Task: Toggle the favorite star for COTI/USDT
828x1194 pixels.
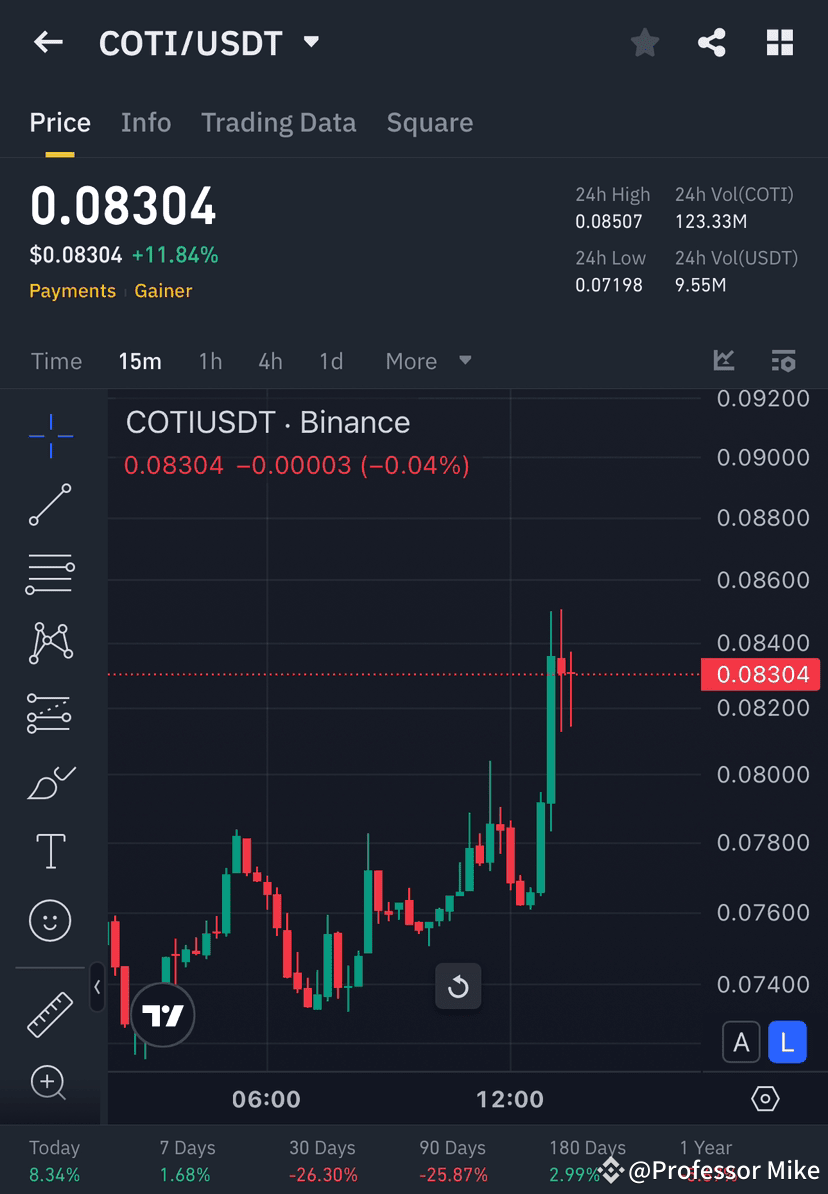Action: [644, 42]
